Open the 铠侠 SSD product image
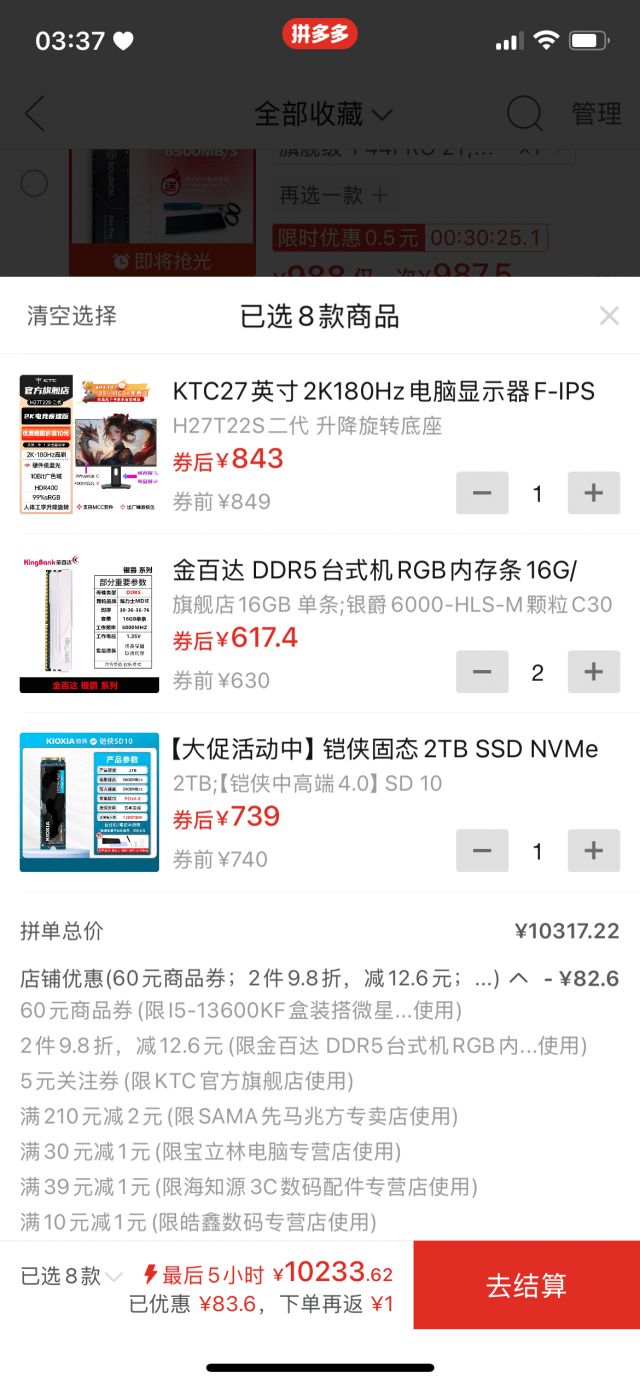 coord(89,802)
